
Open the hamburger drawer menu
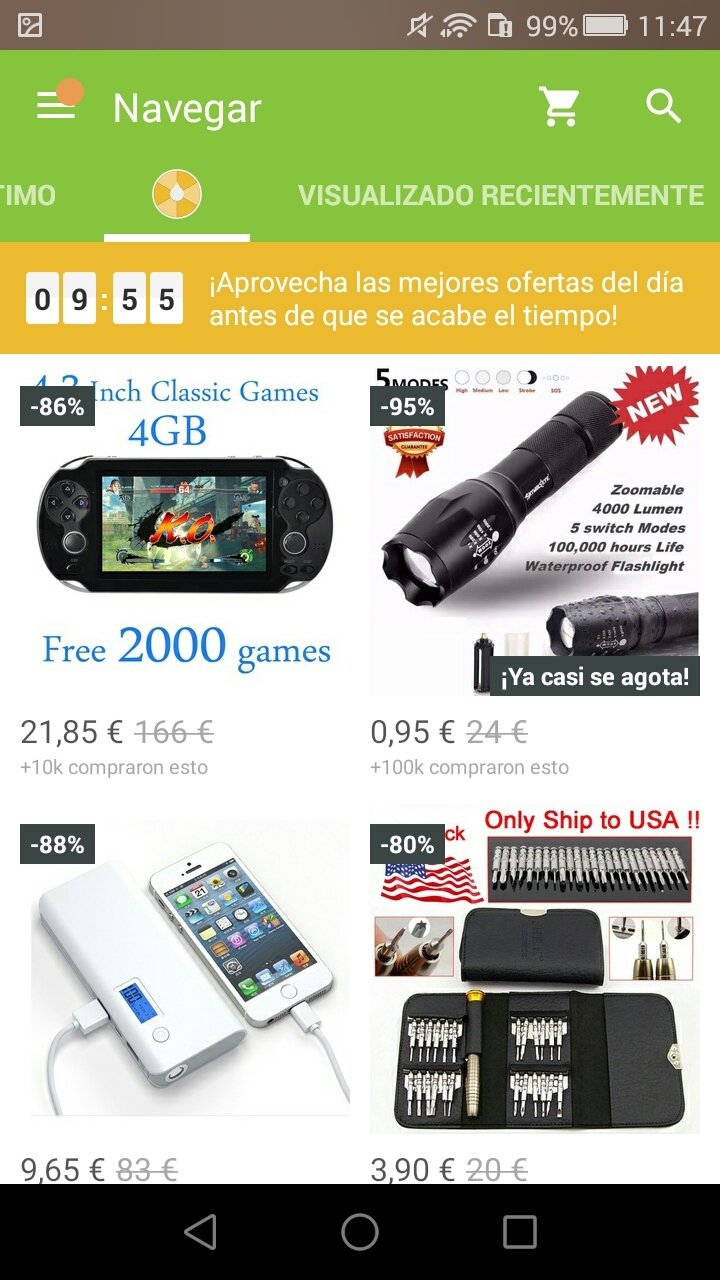(56, 106)
